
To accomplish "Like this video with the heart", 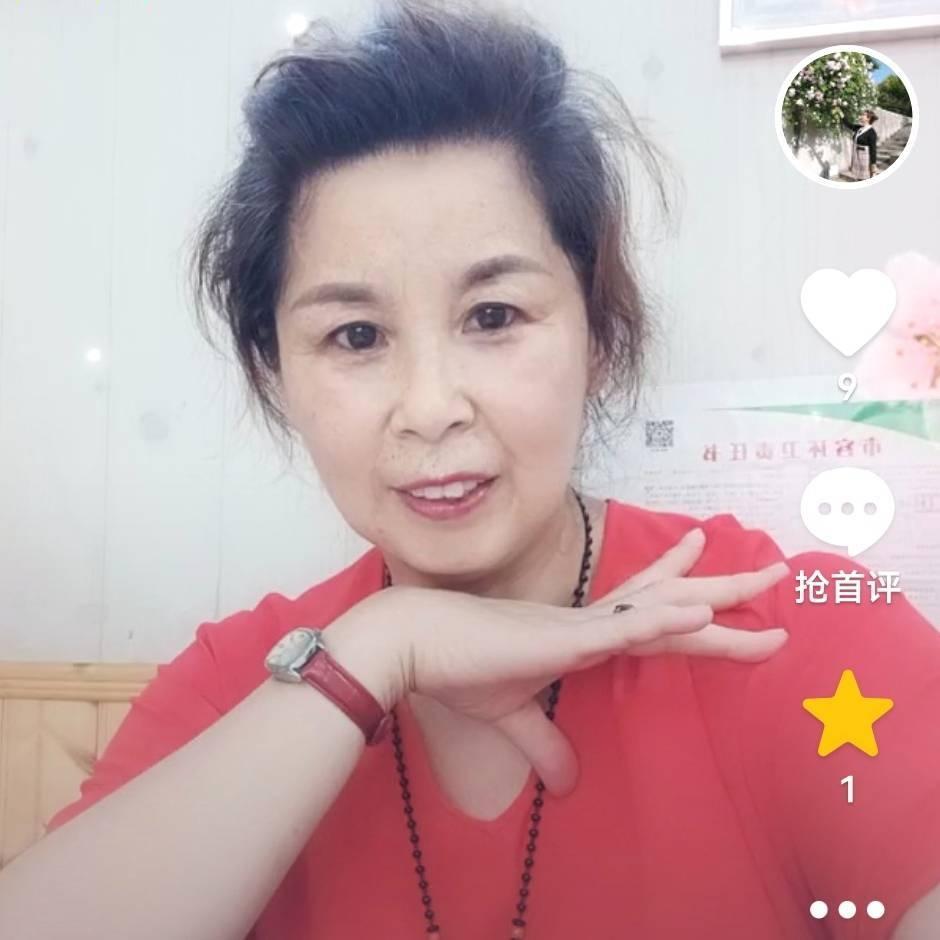I will [848, 311].
